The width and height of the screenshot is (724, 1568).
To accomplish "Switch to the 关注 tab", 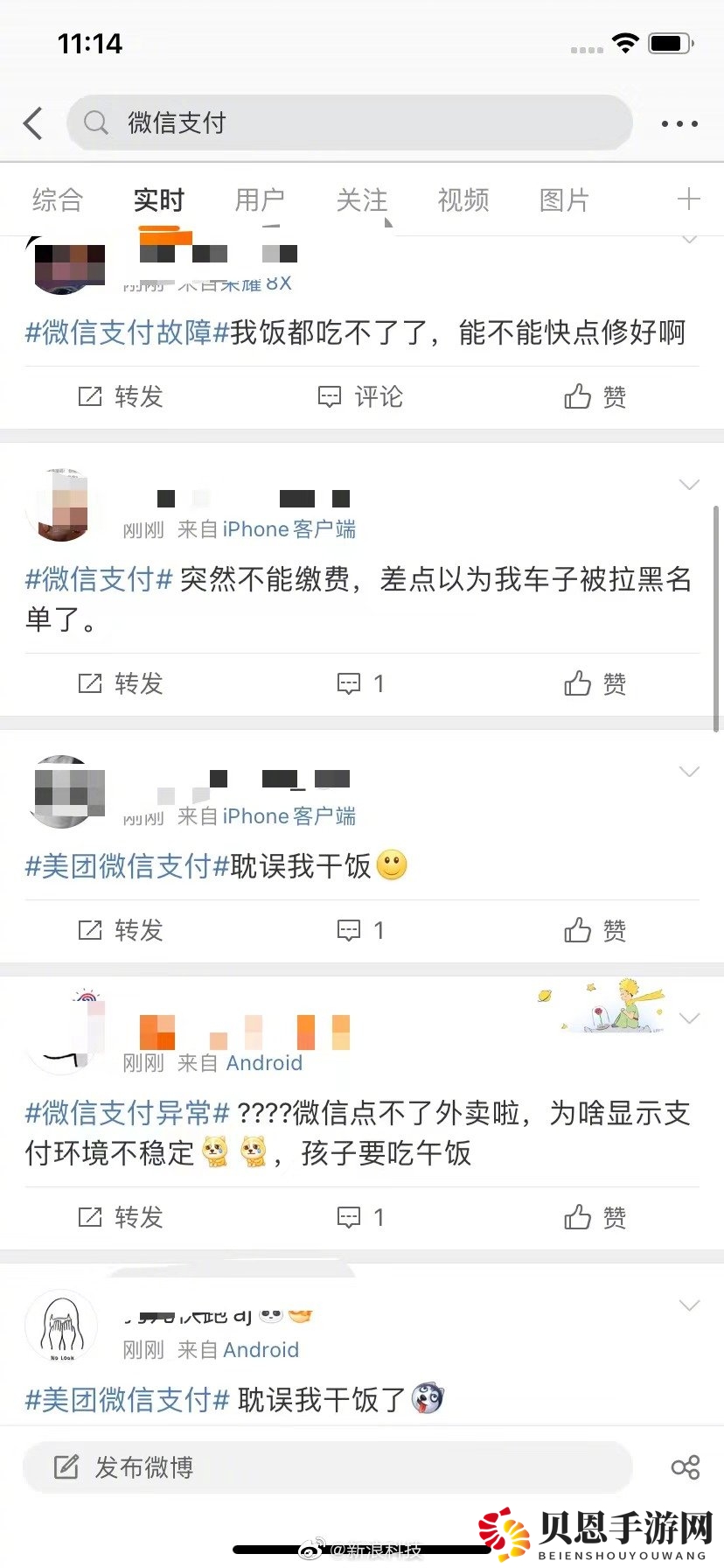I will pyautogui.click(x=361, y=200).
